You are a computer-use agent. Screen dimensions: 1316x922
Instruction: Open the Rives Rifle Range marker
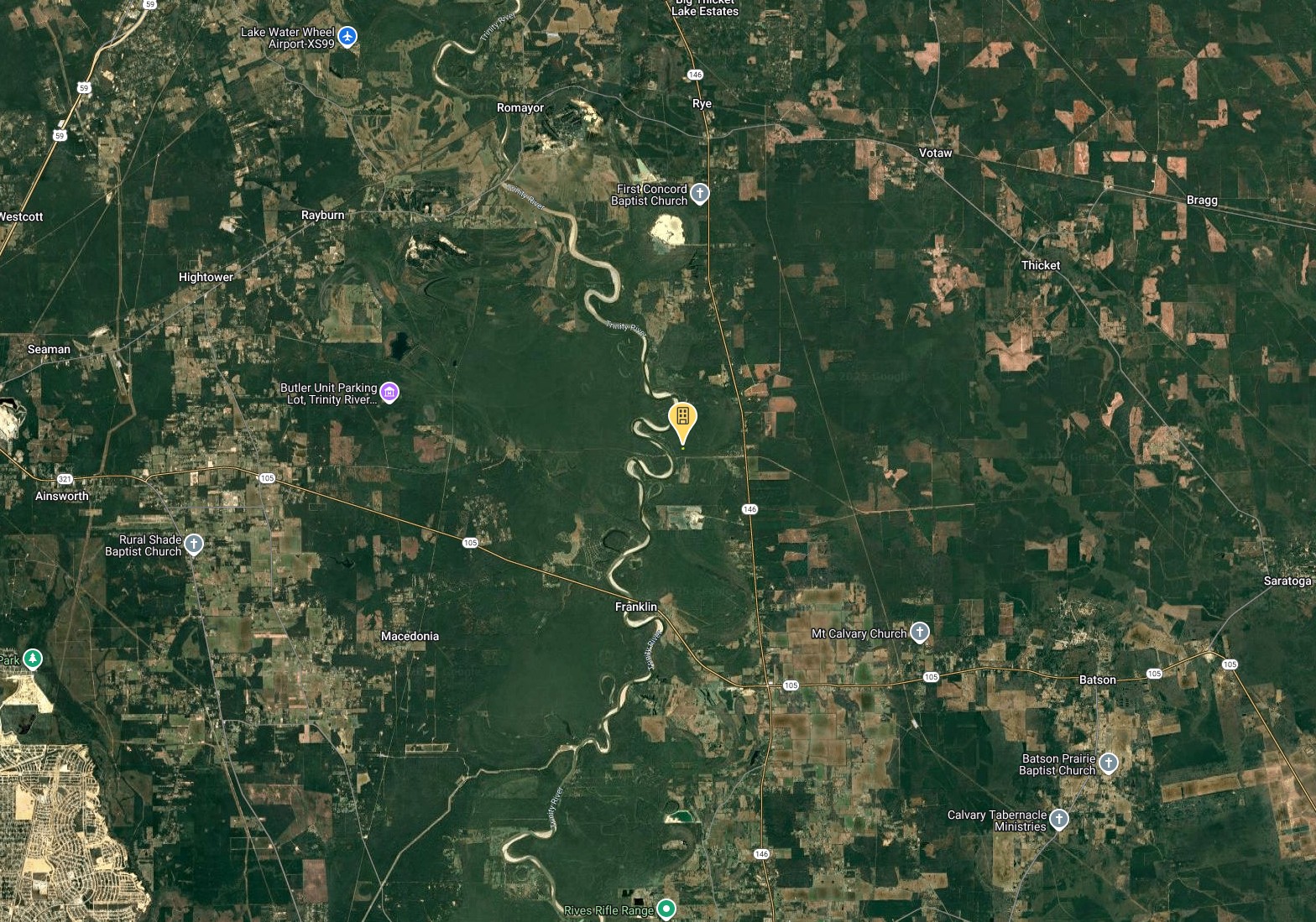pos(666,909)
